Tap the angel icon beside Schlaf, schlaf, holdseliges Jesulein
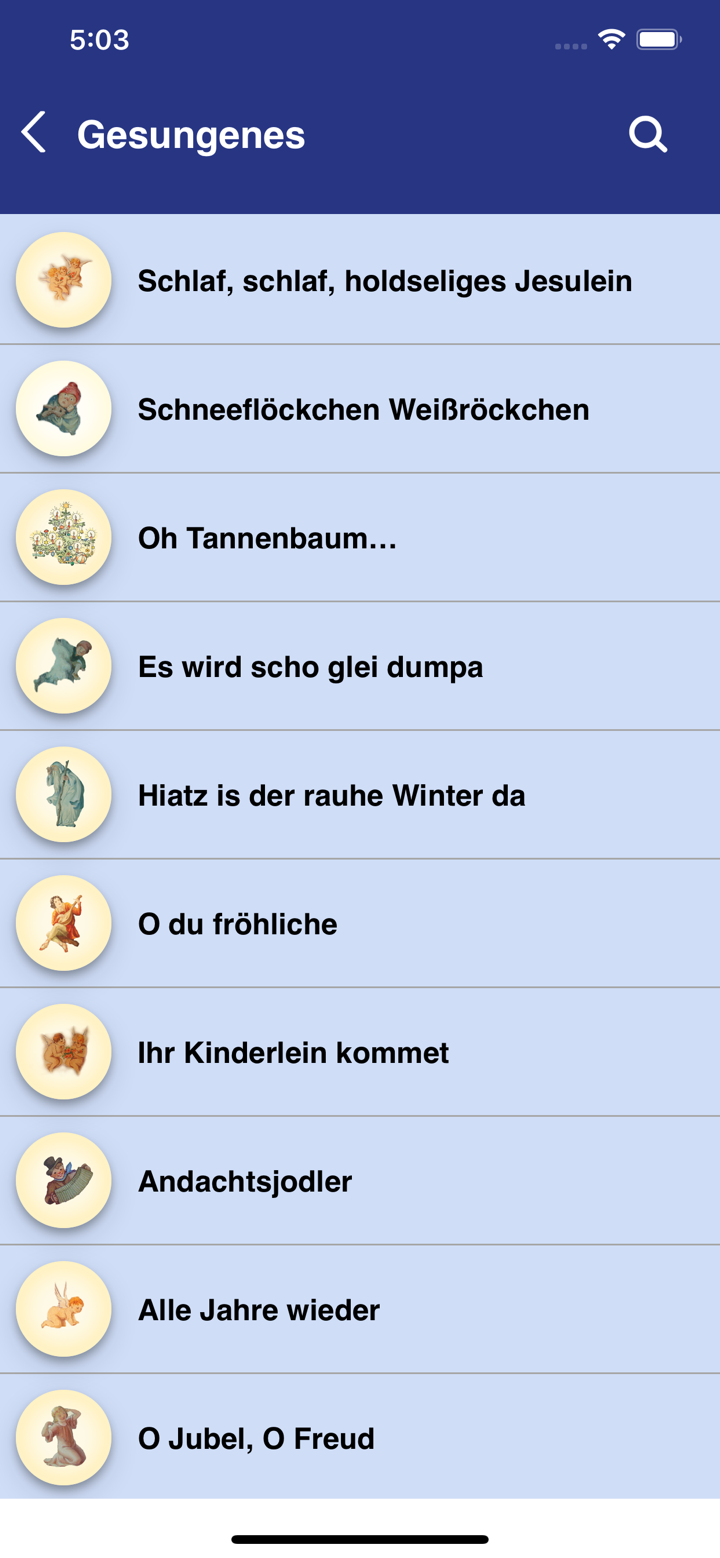 pos(63,280)
